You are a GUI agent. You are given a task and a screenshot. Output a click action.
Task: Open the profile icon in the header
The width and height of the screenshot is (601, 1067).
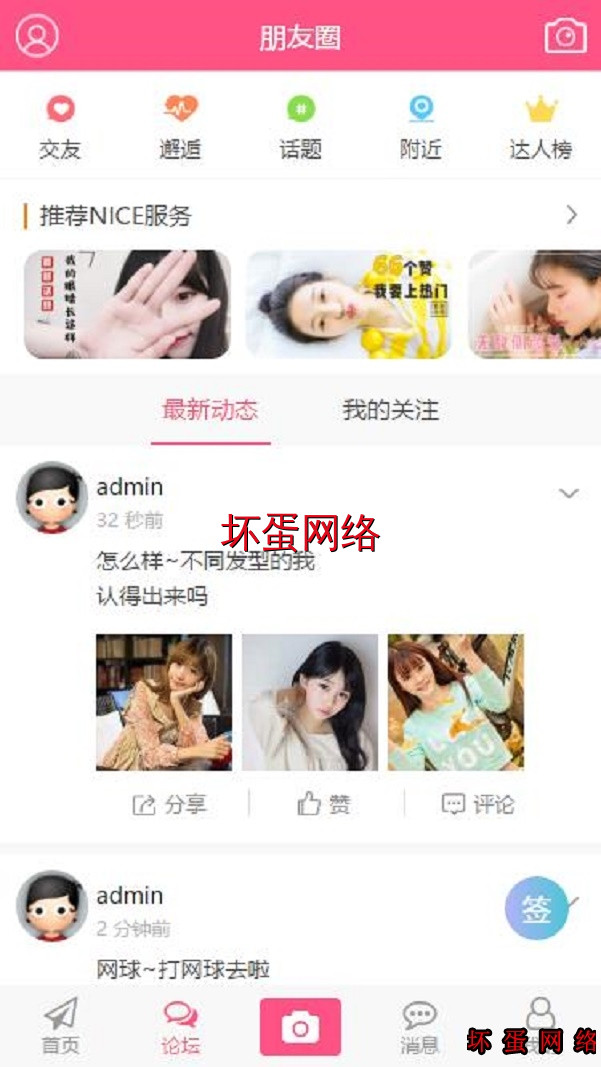pyautogui.click(x=38, y=36)
